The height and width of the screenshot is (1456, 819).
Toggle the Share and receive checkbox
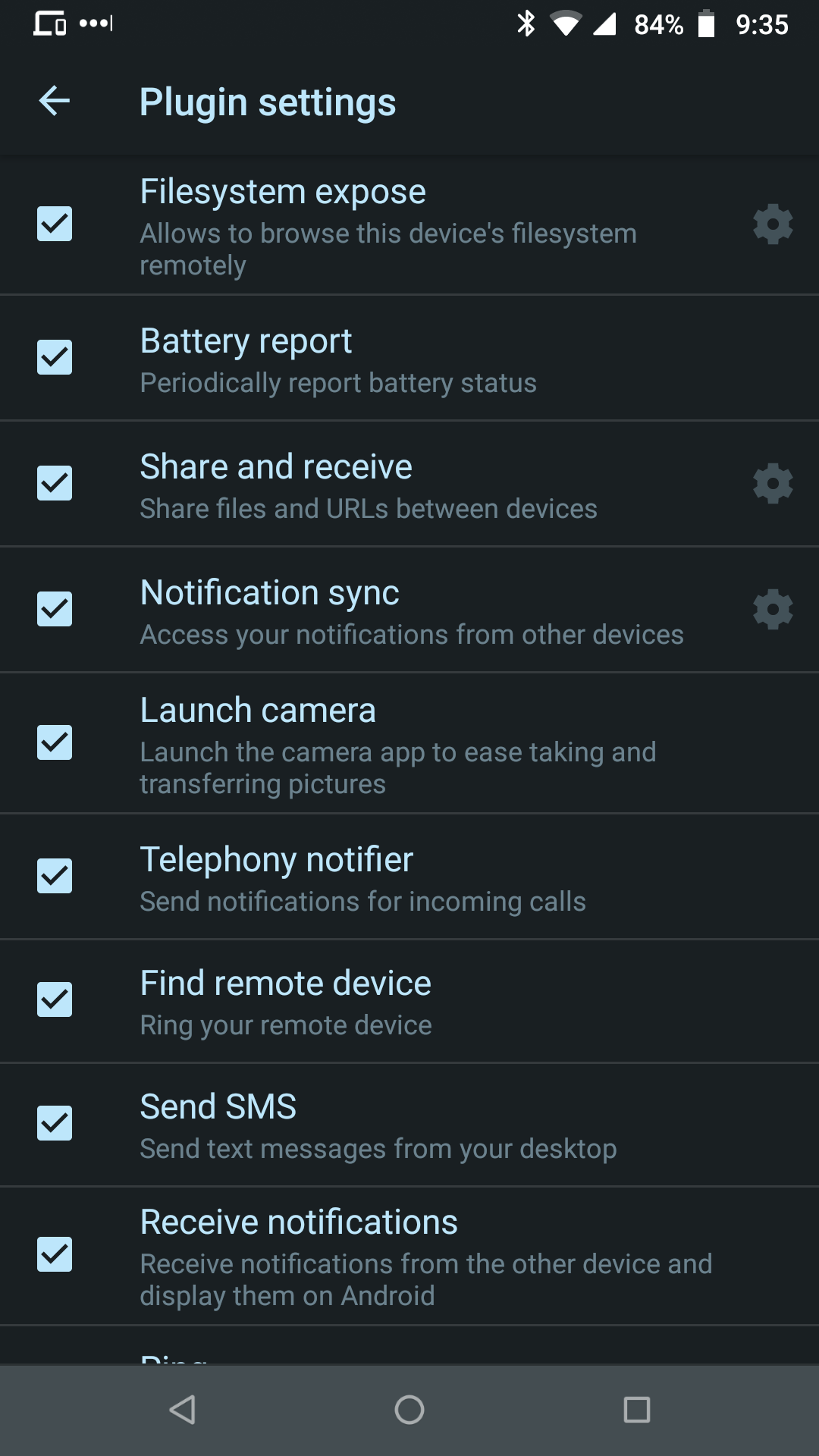click(x=55, y=483)
